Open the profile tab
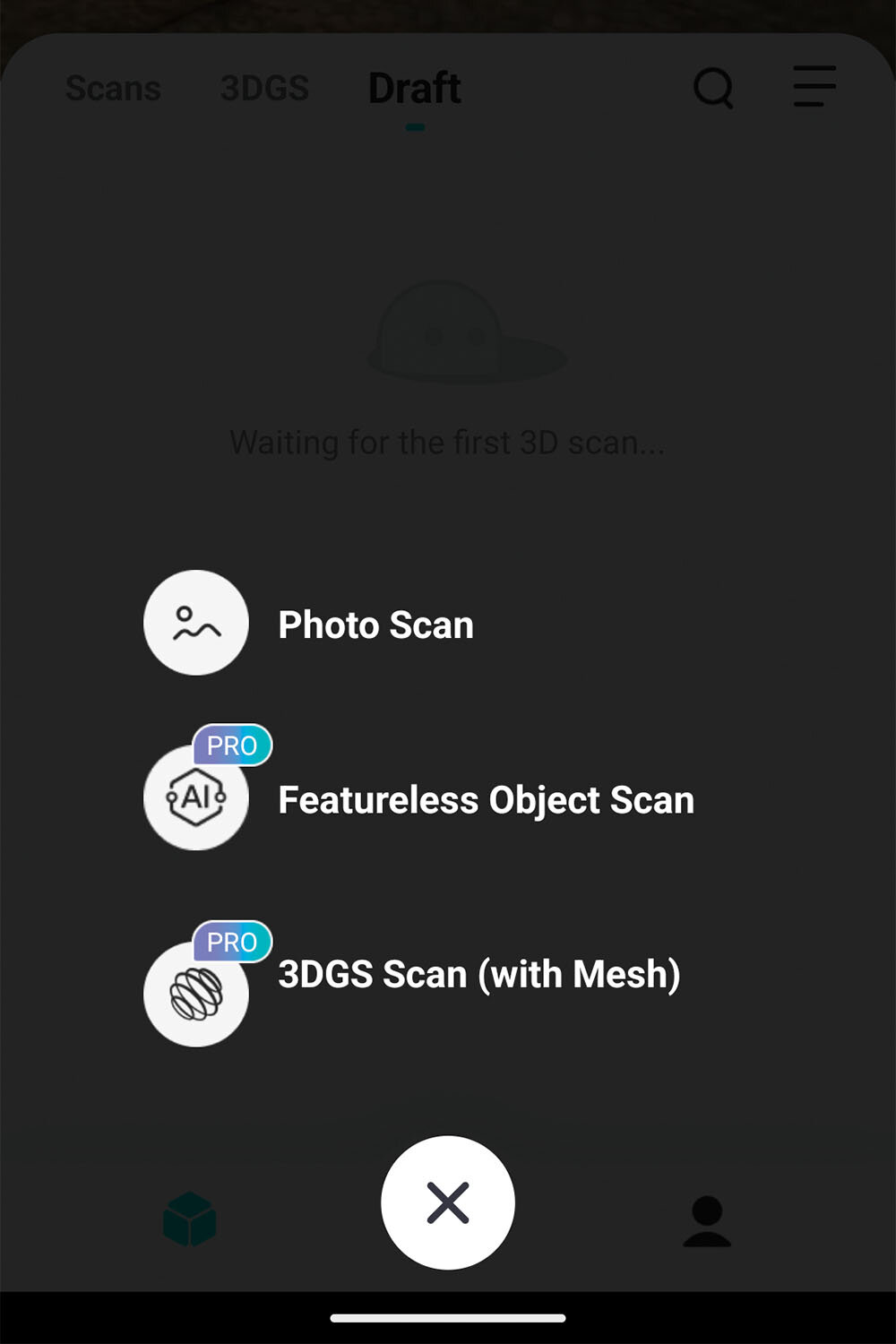This screenshot has height=1344, width=896. point(707,1220)
